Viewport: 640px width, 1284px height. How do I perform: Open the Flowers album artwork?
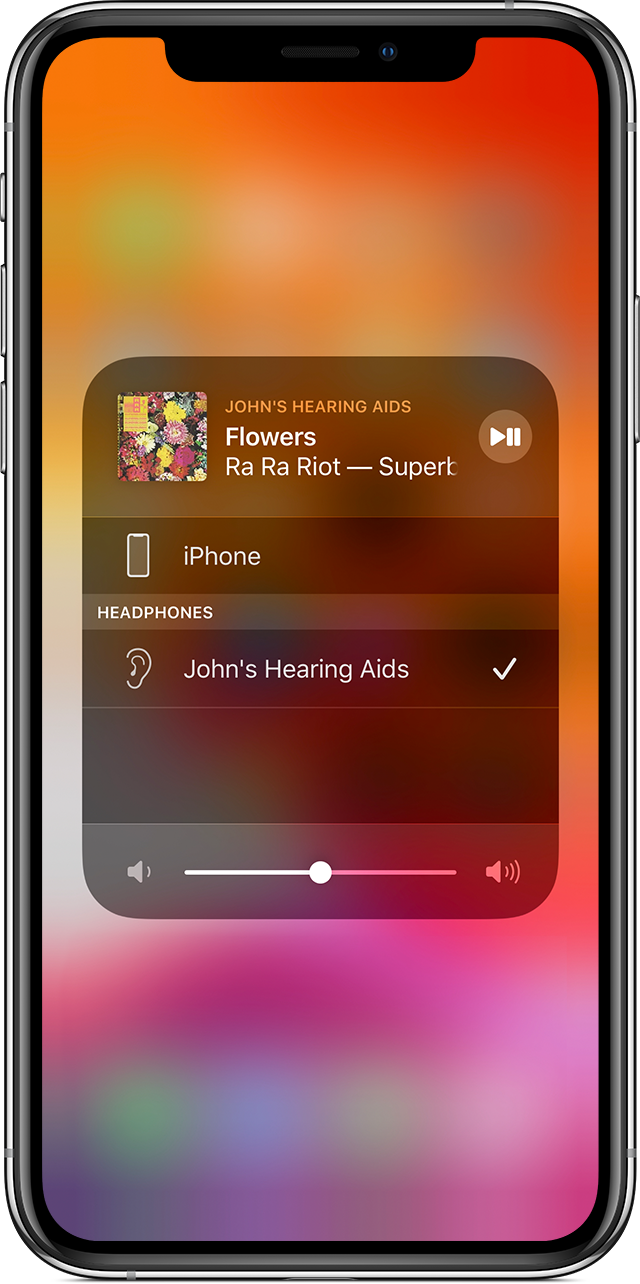(x=162, y=437)
